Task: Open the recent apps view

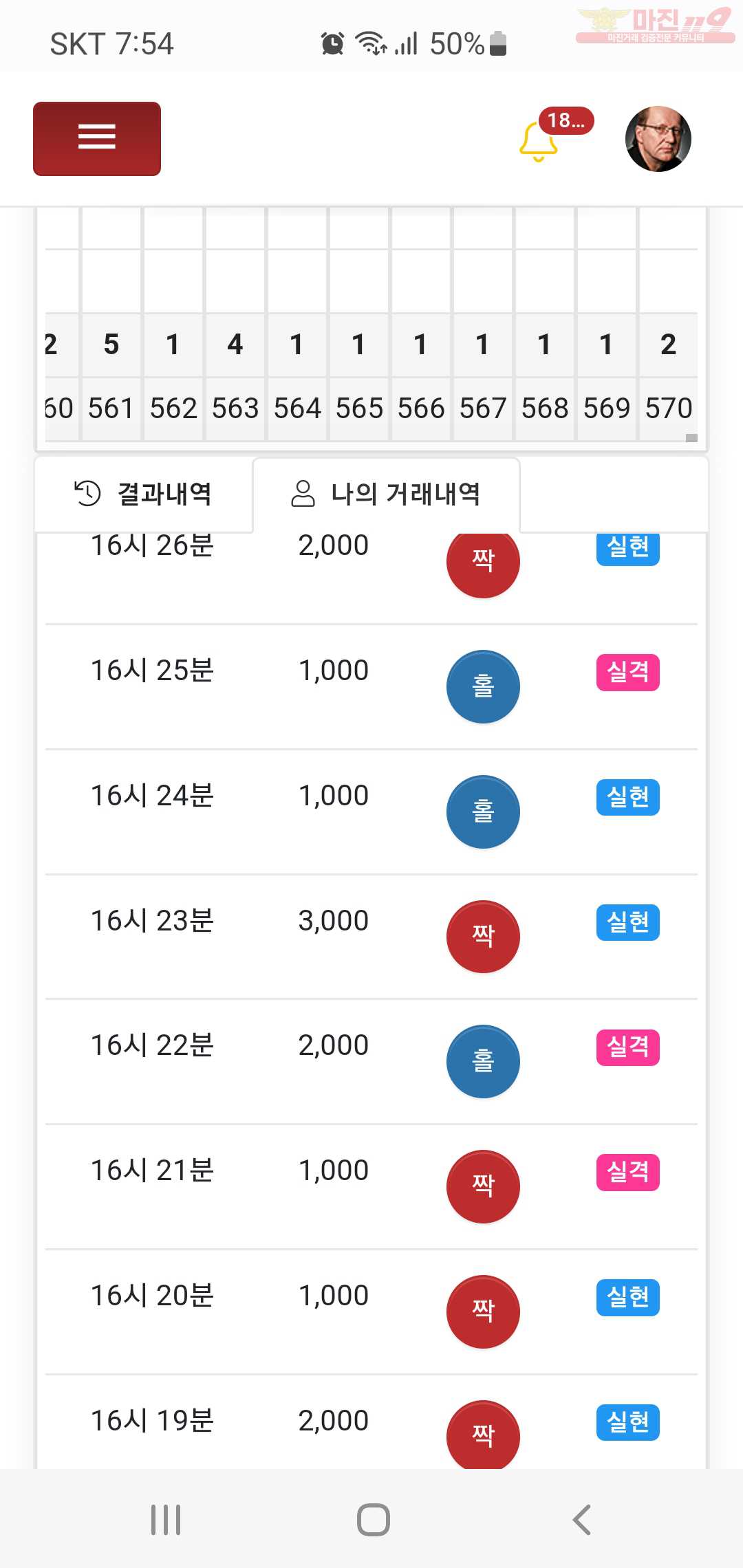Action: [166, 1520]
